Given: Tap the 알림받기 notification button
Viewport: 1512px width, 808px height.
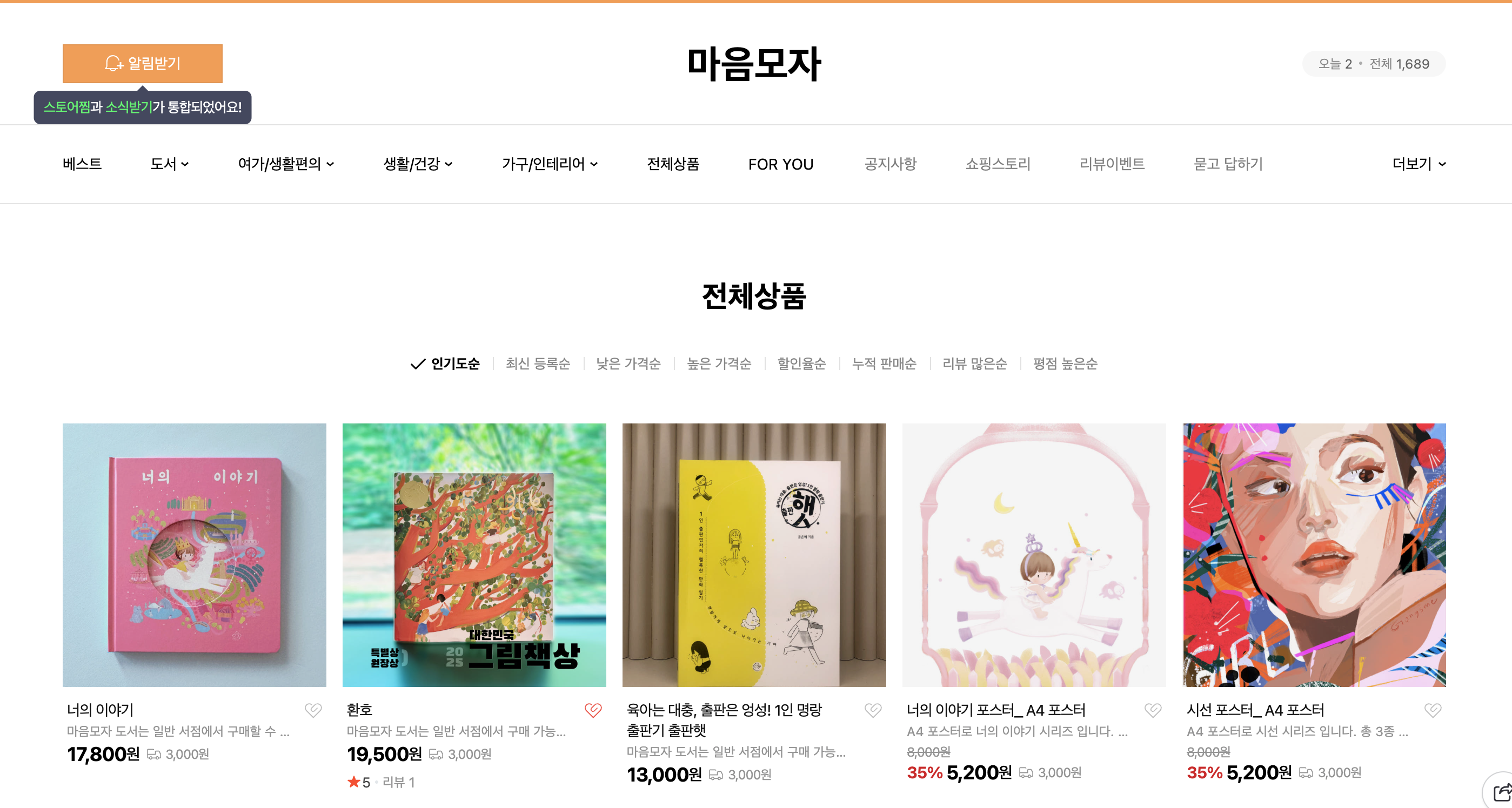Looking at the screenshot, I should click(x=142, y=63).
